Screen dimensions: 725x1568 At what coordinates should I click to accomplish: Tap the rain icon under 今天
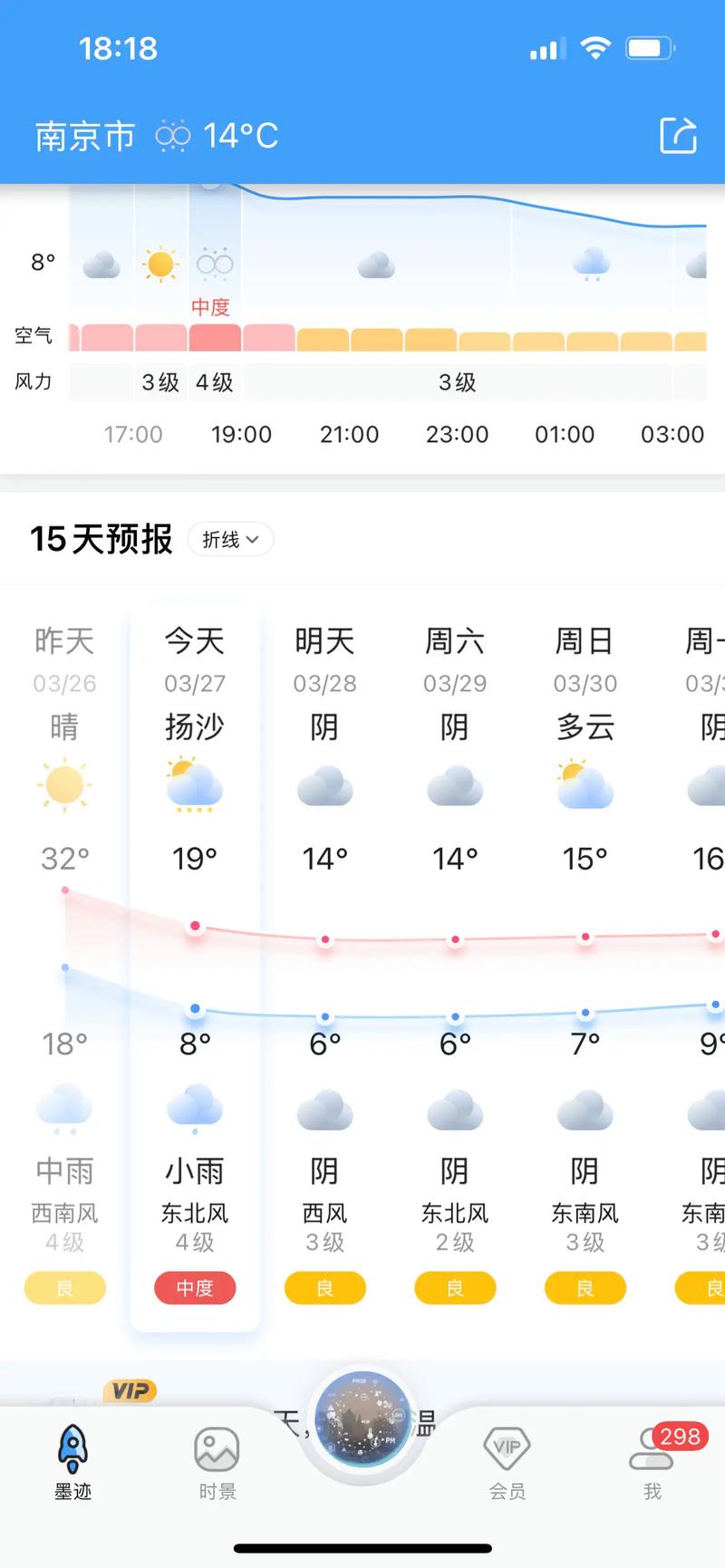[194, 1107]
